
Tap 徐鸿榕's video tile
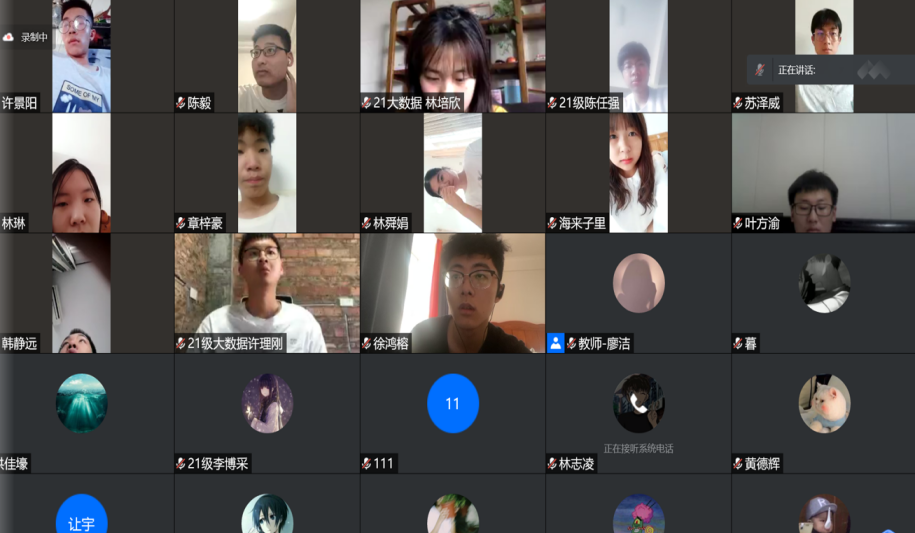point(452,290)
